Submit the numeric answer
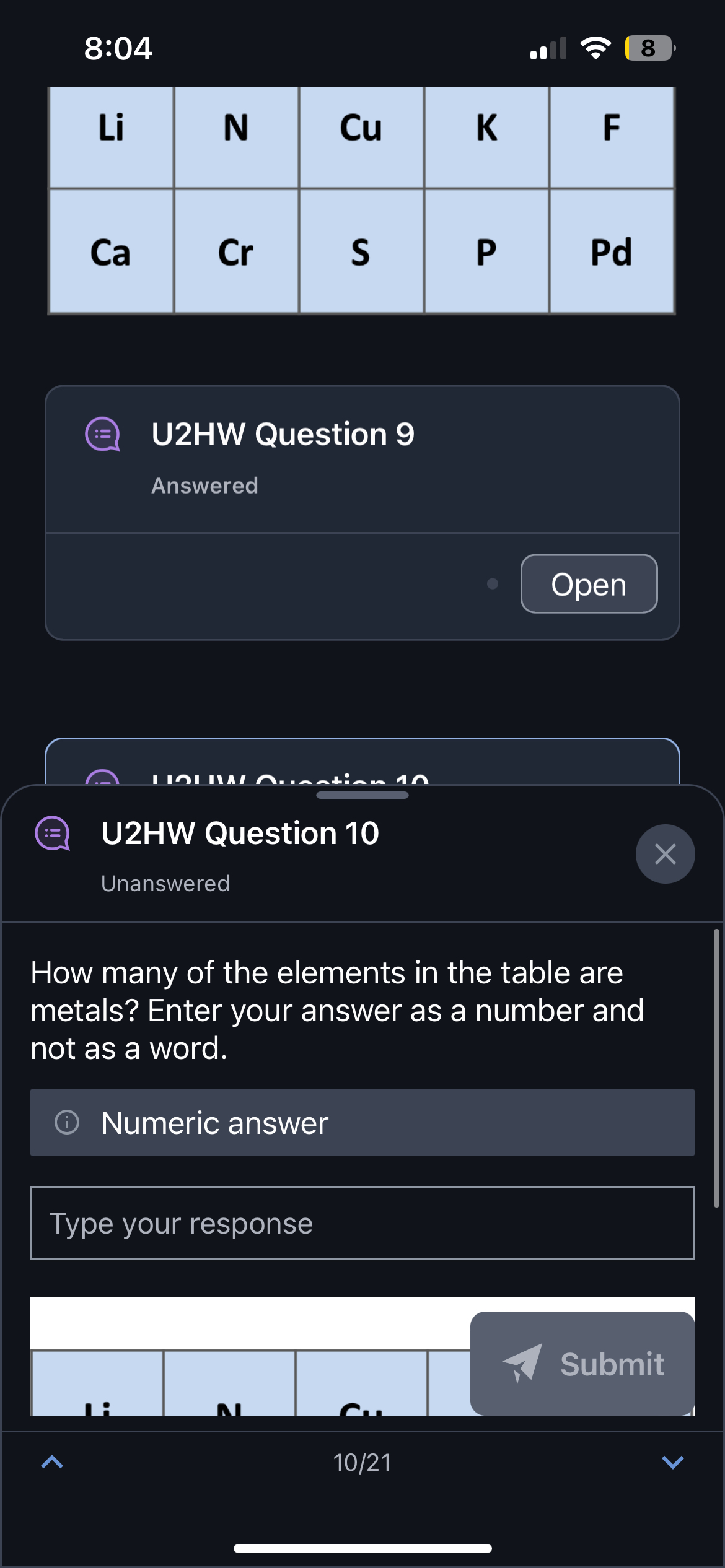Screen dimensions: 725x1568 point(582,1364)
